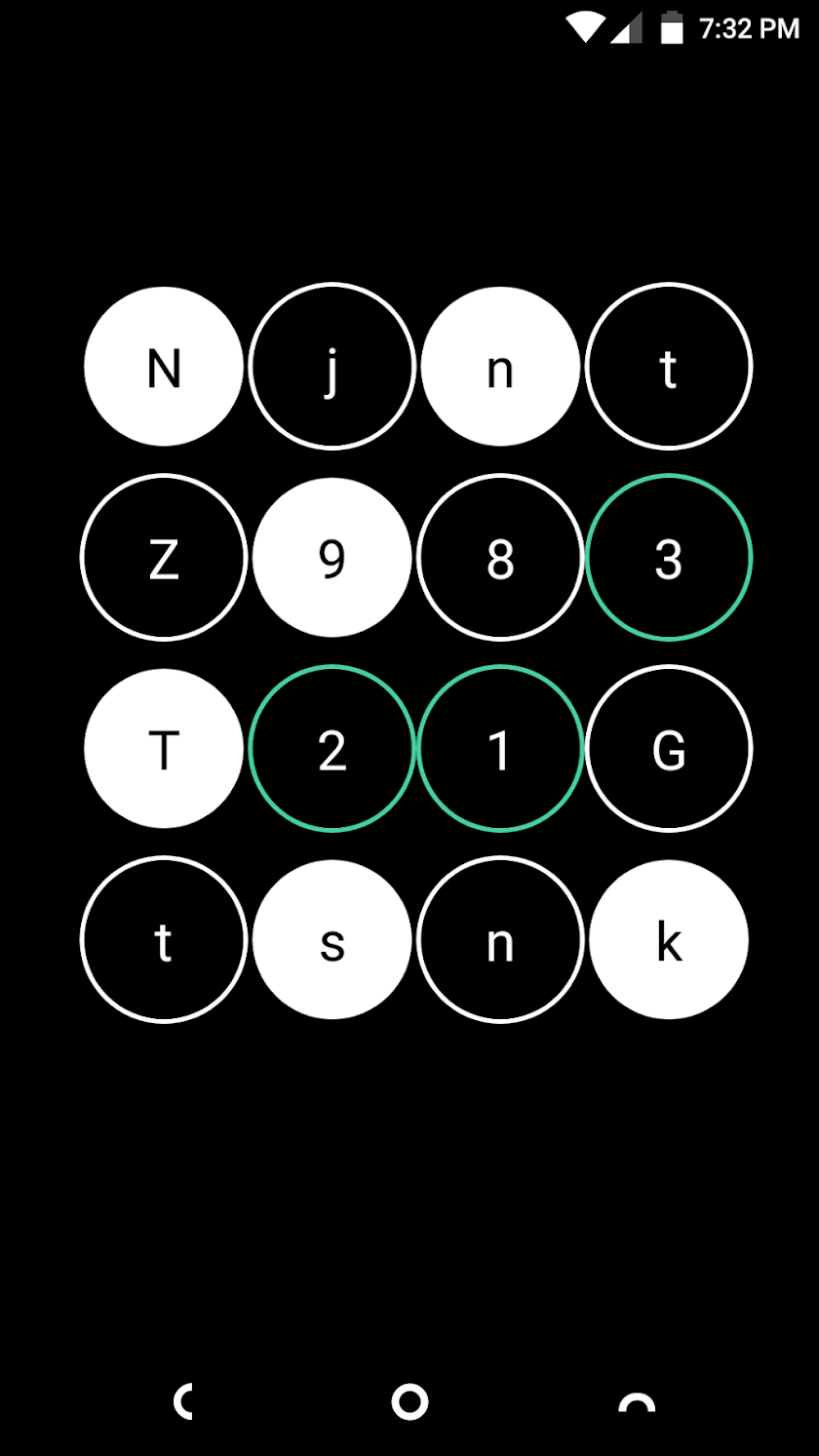Tap the outlined circle with number 8
The height and width of the screenshot is (1456, 819).
[x=500, y=558]
